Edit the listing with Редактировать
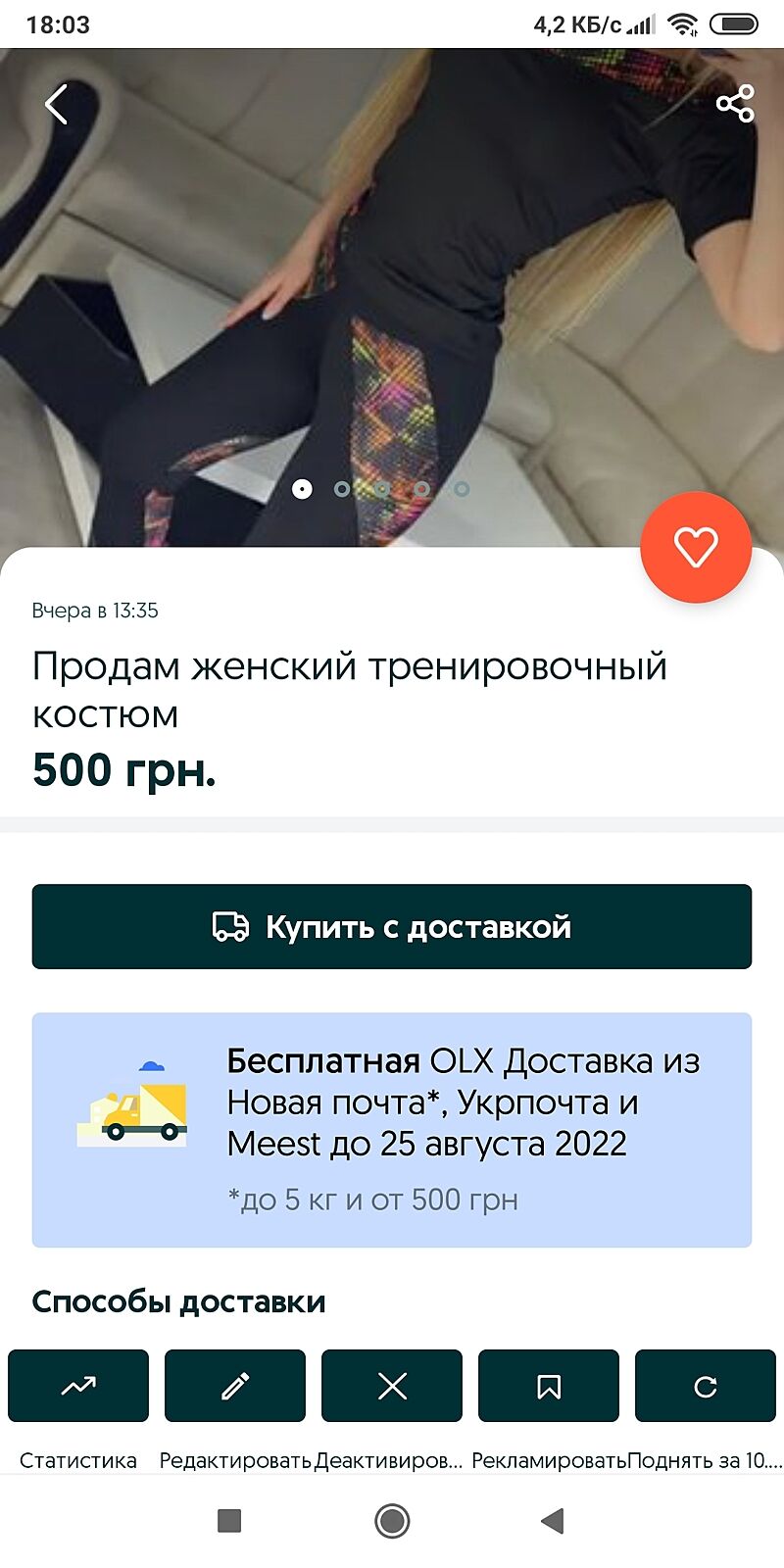Viewport: 784px width, 1568px height. pyautogui.click(x=235, y=1386)
